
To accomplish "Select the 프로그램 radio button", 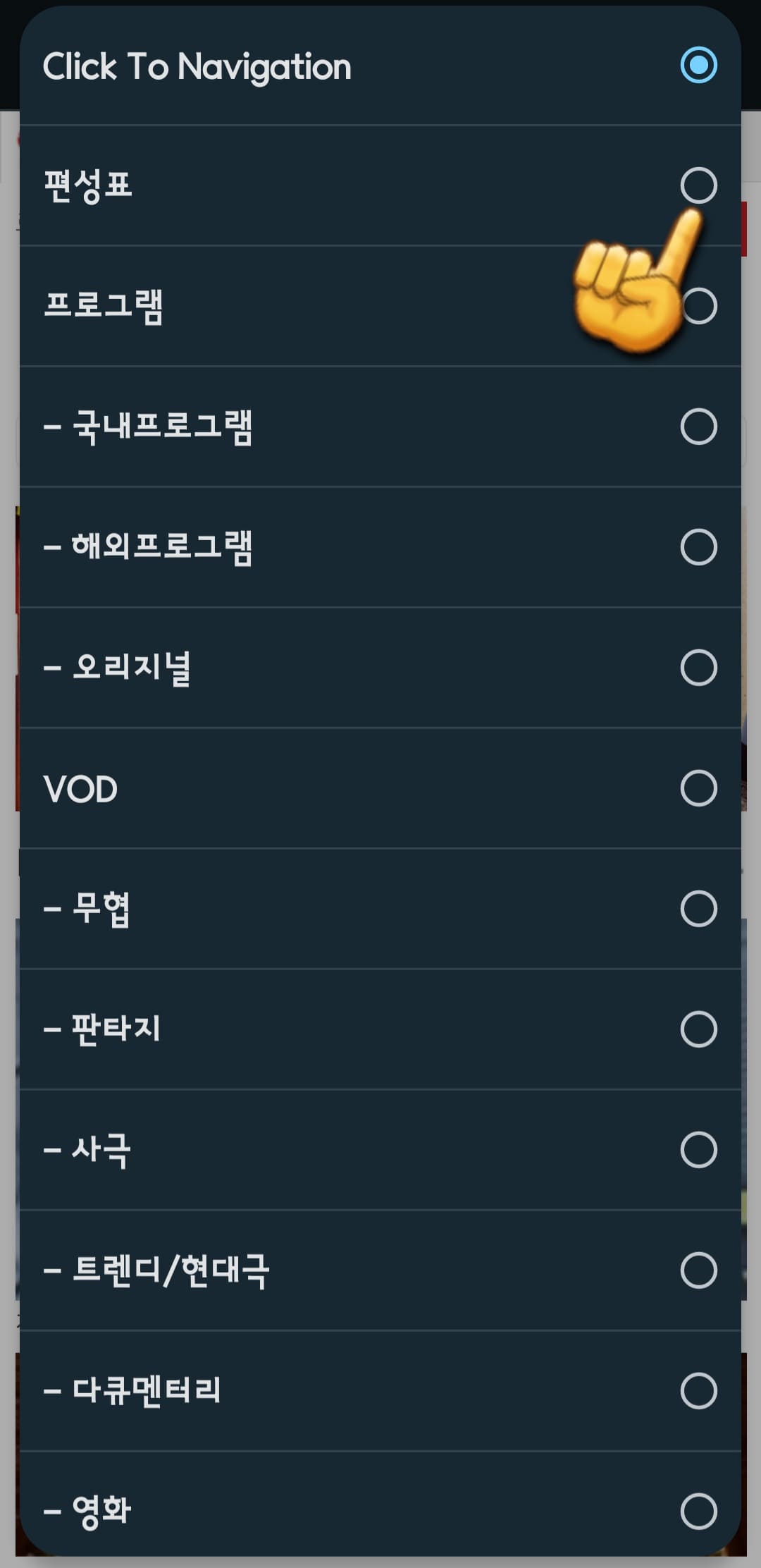I will click(699, 306).
